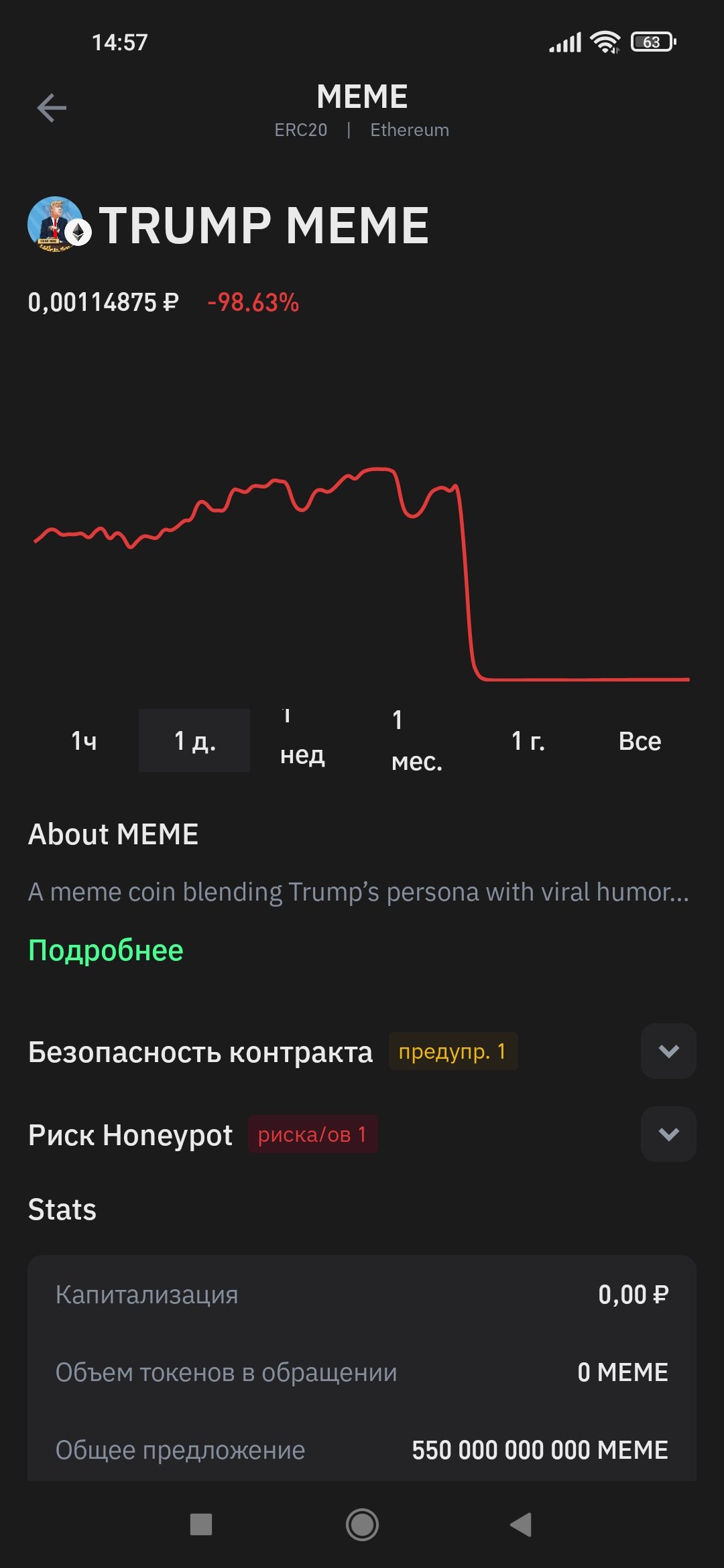
Task: Switch chart to 1 нед range
Action: point(303,740)
